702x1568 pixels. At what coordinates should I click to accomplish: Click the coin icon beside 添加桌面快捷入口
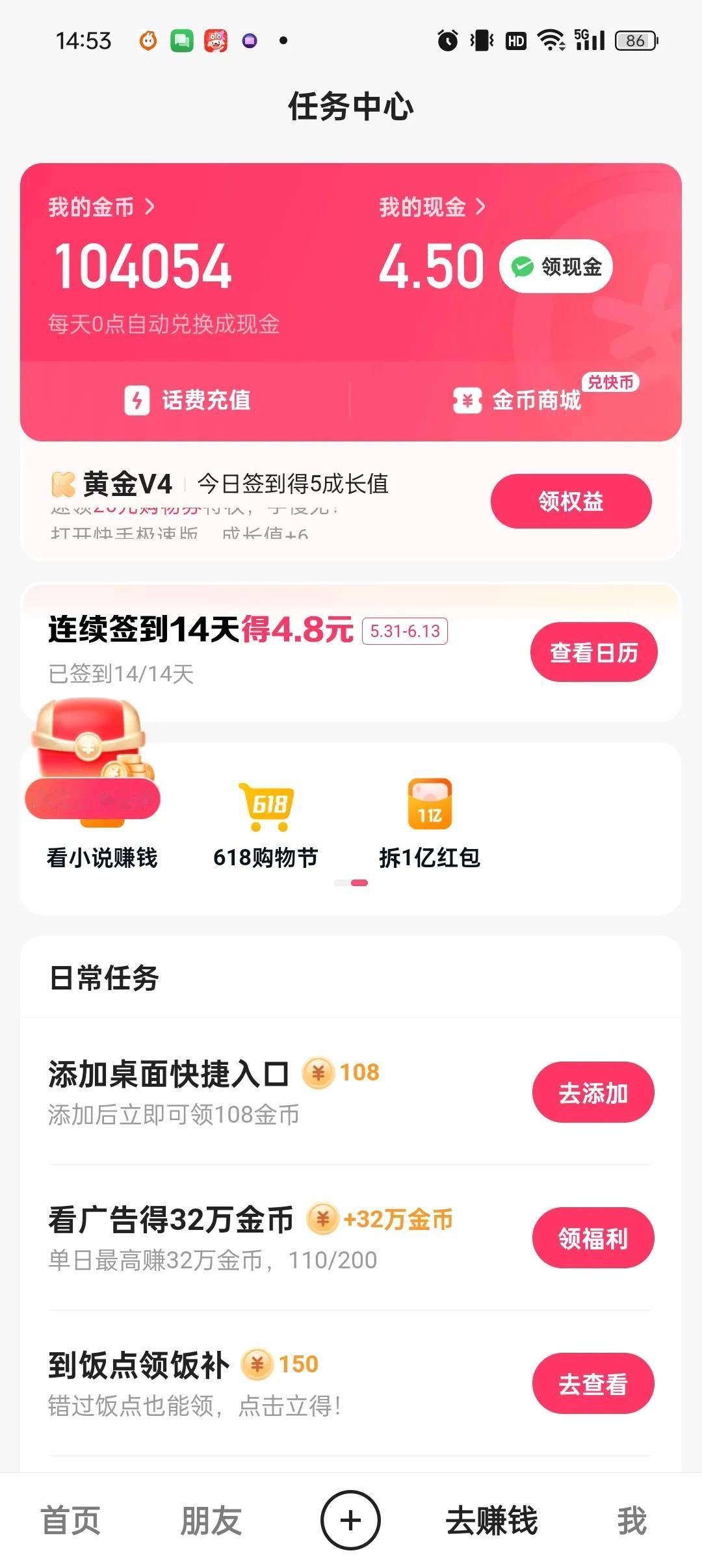point(318,1073)
